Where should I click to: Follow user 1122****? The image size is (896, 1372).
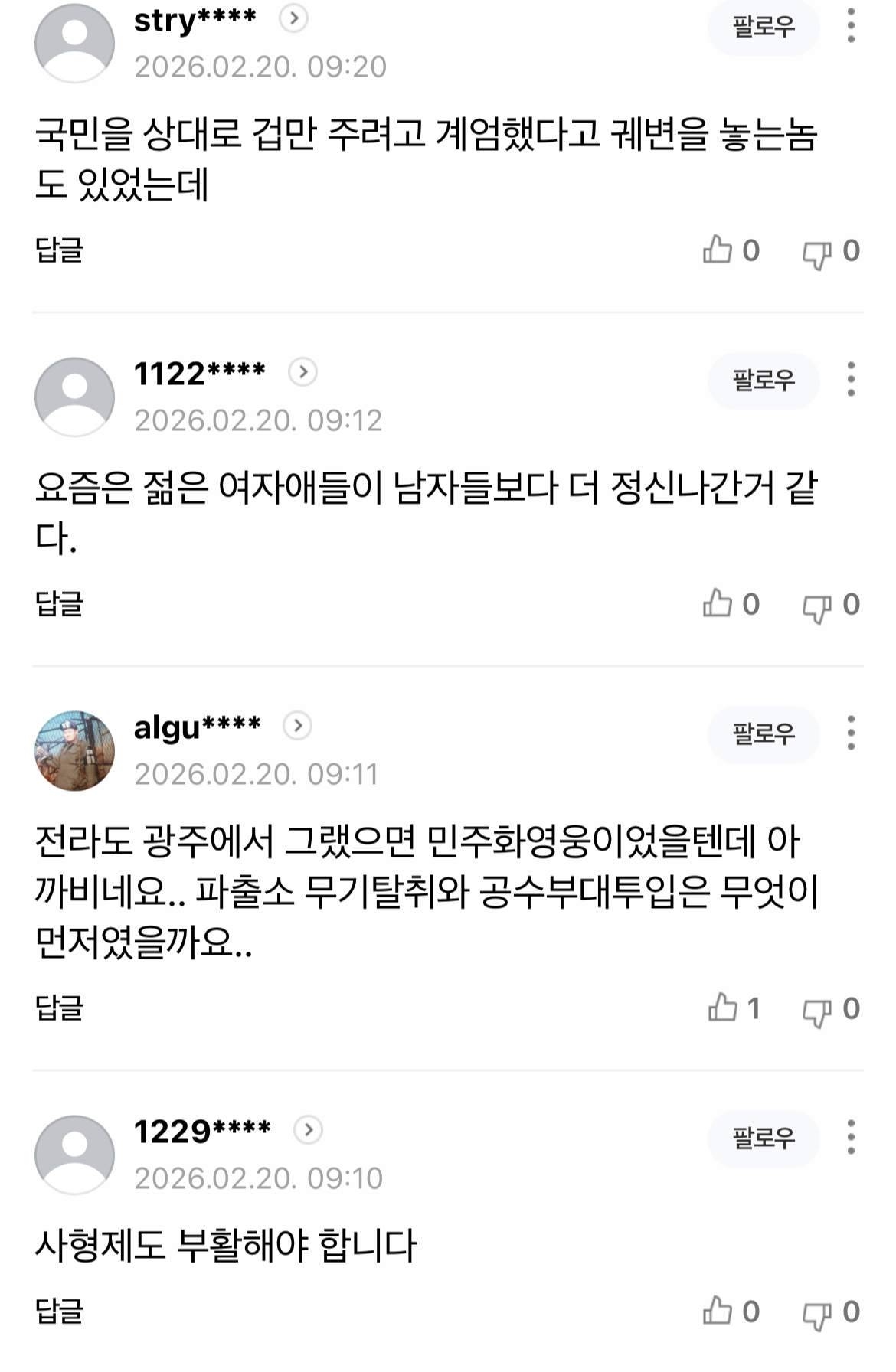(763, 381)
